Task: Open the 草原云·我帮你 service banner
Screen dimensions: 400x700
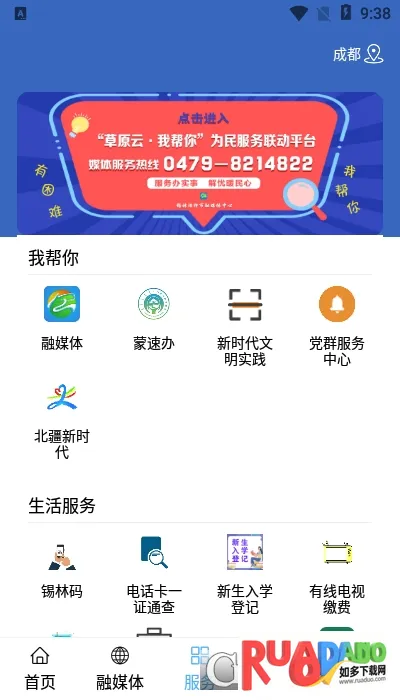Action: (x=200, y=163)
